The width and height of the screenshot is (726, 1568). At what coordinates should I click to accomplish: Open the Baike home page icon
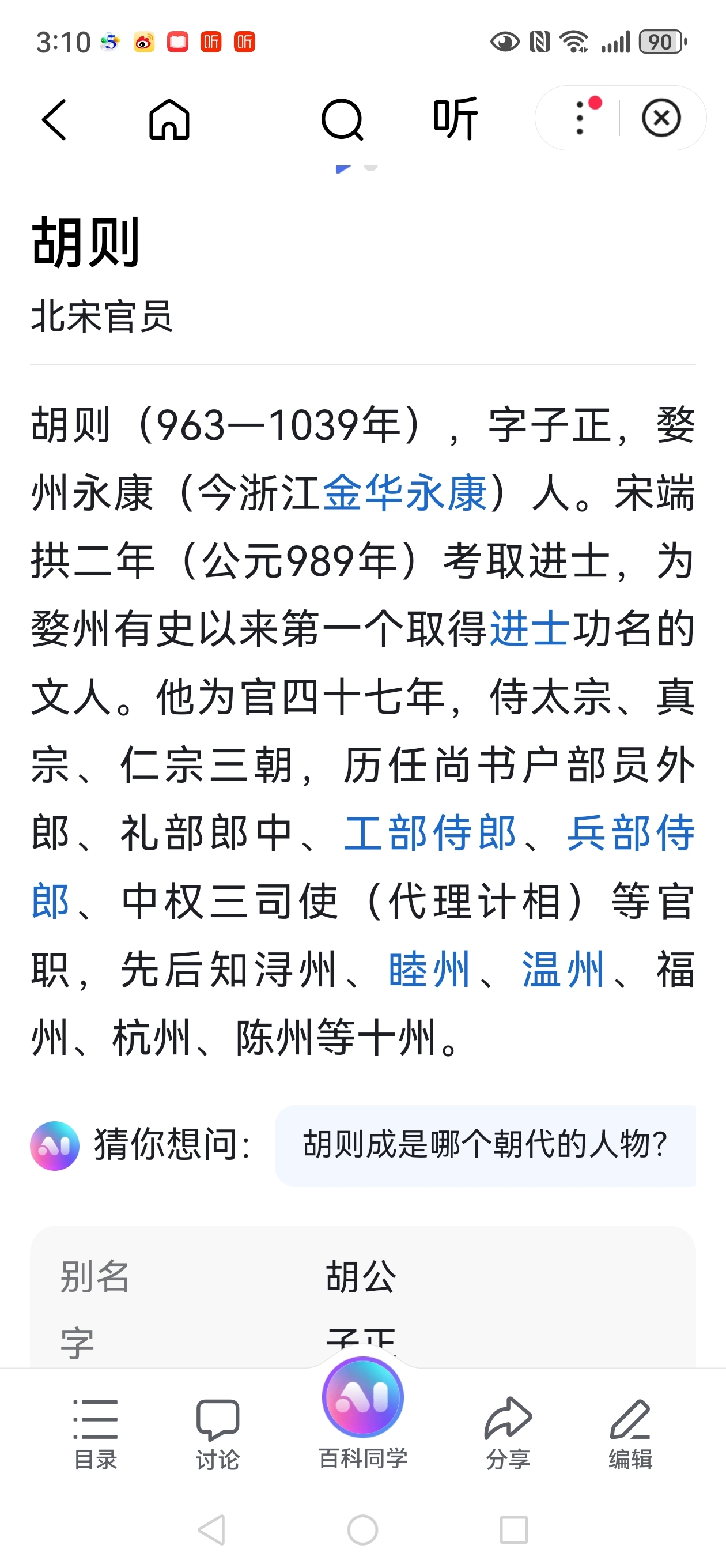[x=169, y=119]
